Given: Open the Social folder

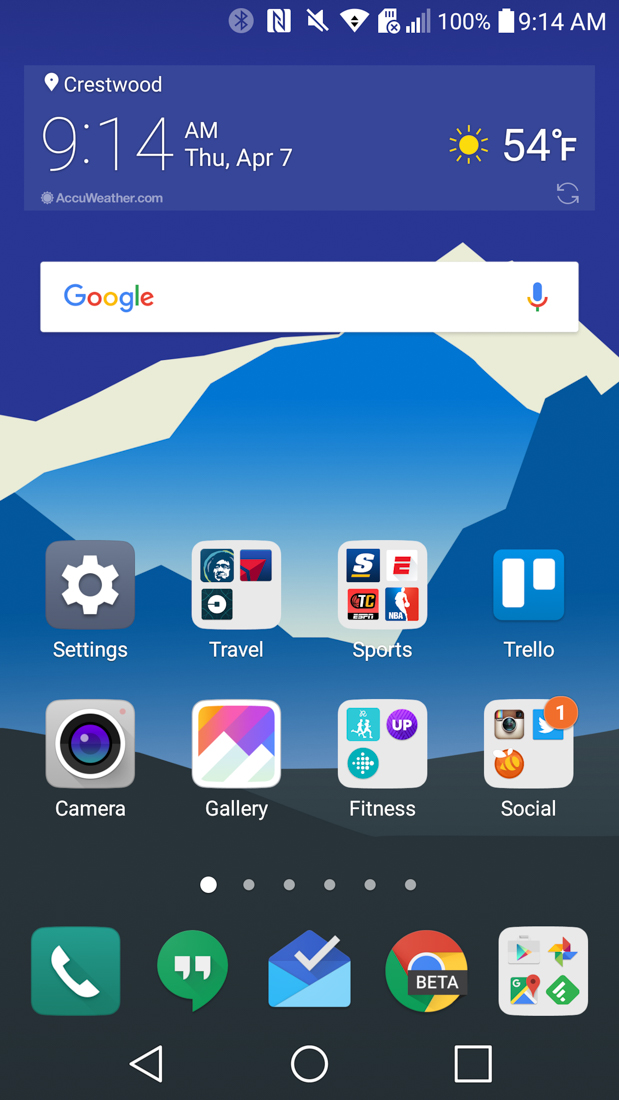Looking at the screenshot, I should coord(528,745).
